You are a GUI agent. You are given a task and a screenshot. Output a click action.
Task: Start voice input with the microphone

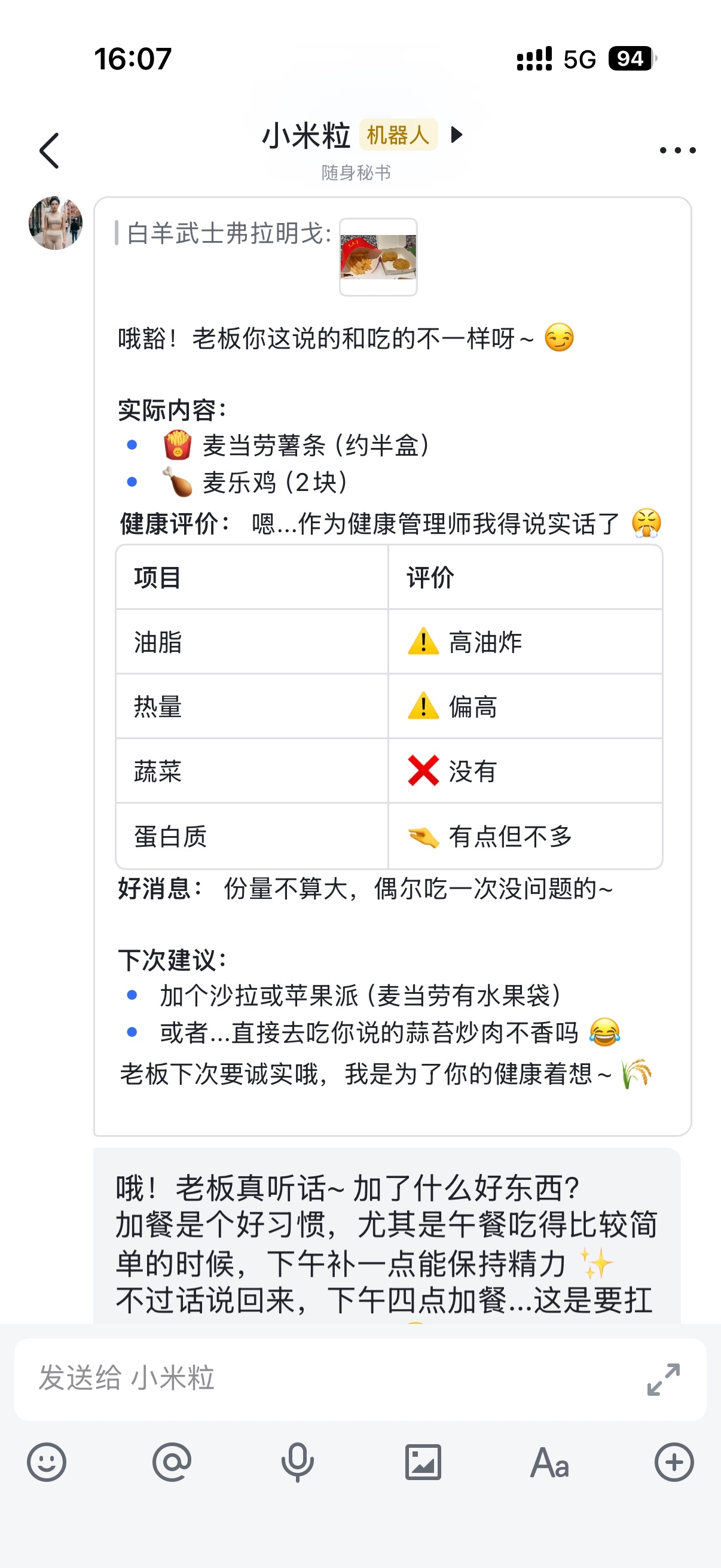[298, 1462]
